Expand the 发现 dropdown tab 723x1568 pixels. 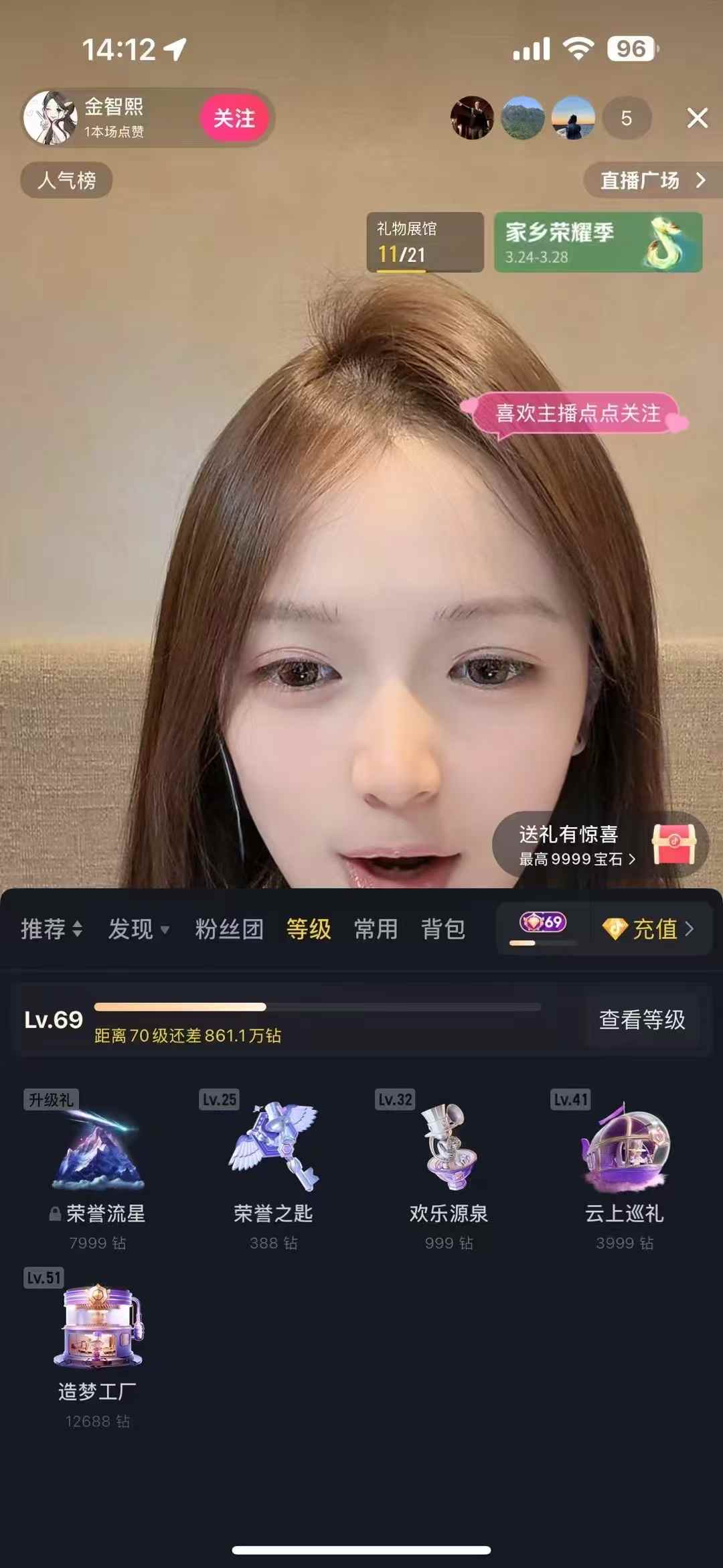pos(138,929)
